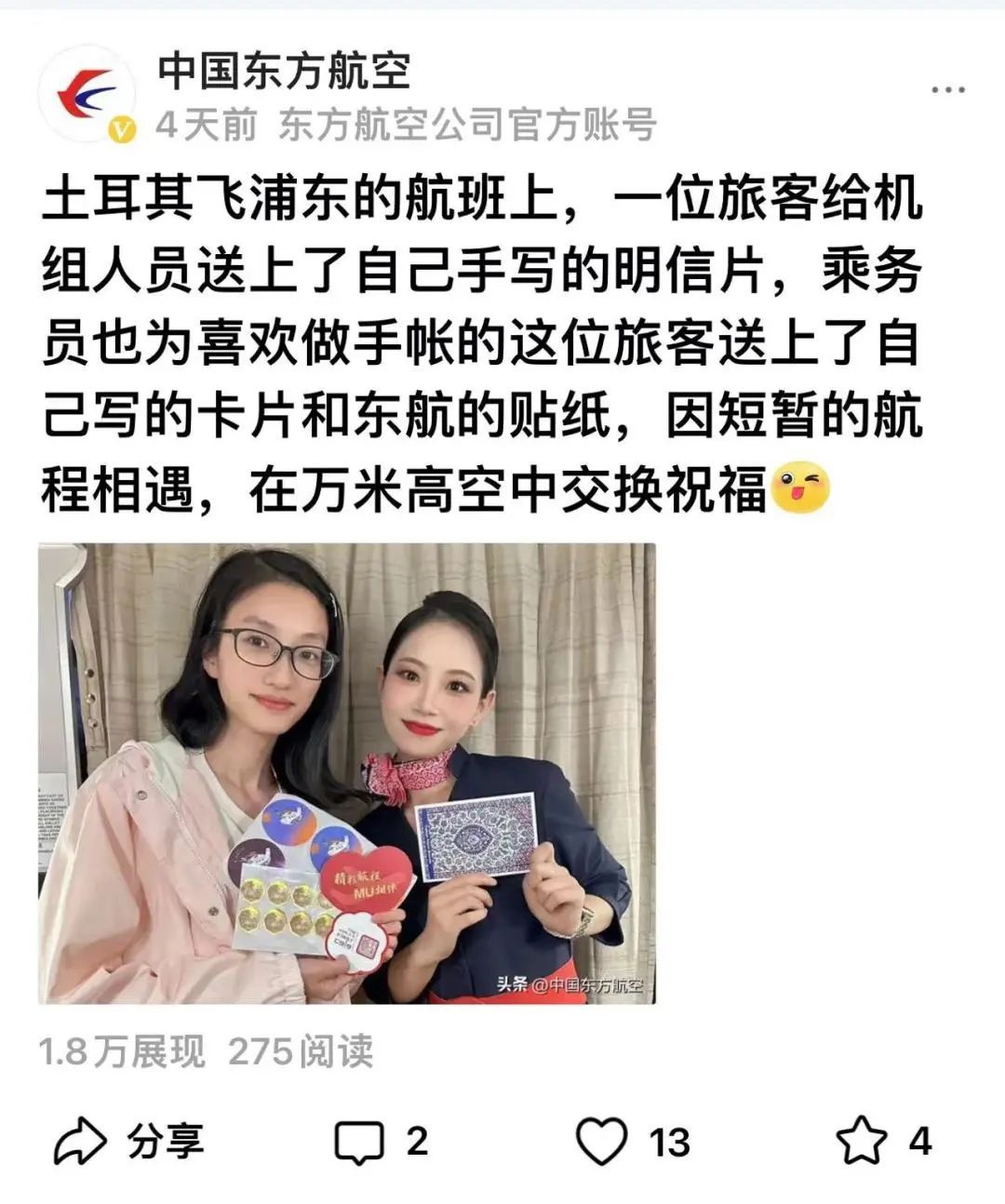Open 中国东方航空 profile avatar
Viewport: 1005px width, 1204px height.
[87, 94]
